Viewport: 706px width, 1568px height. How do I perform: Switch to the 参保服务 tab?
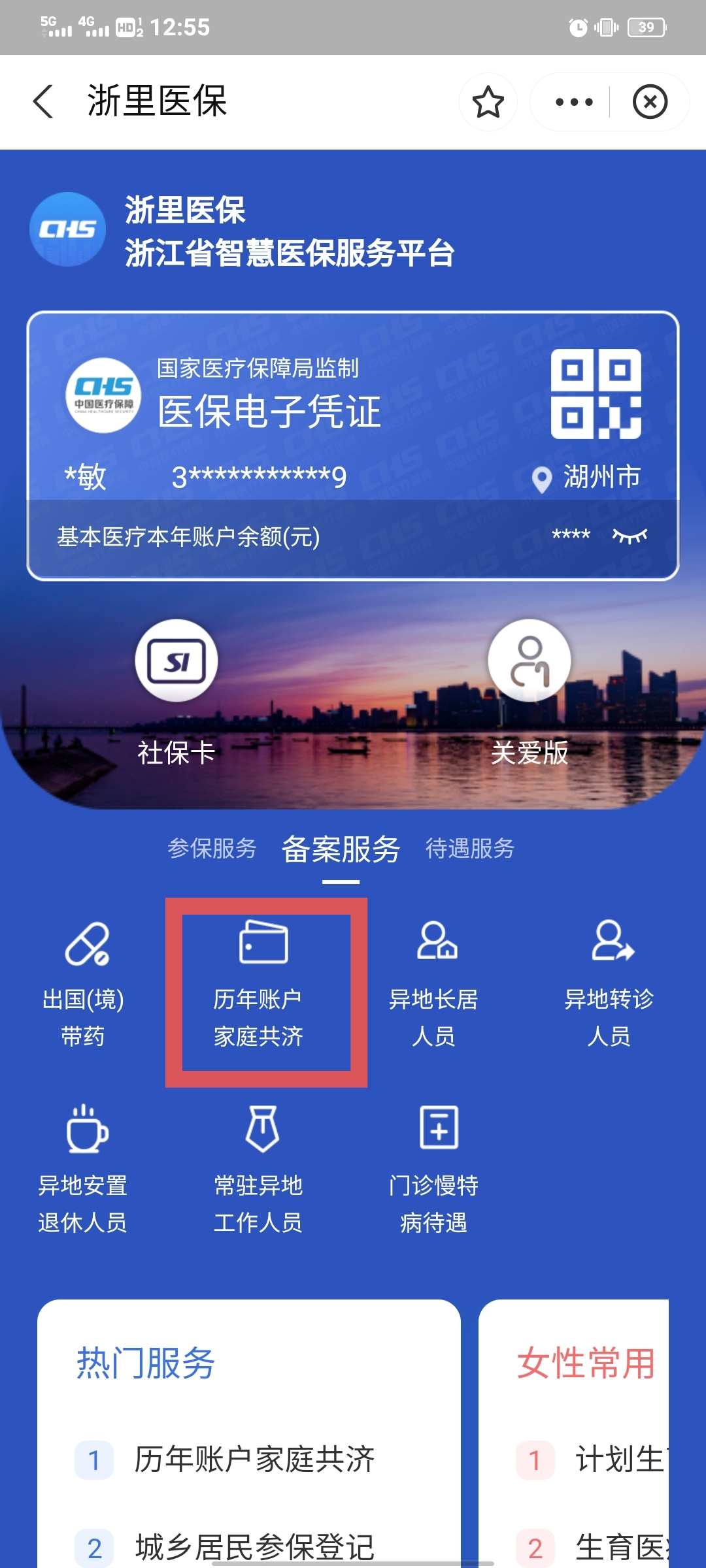point(212,848)
